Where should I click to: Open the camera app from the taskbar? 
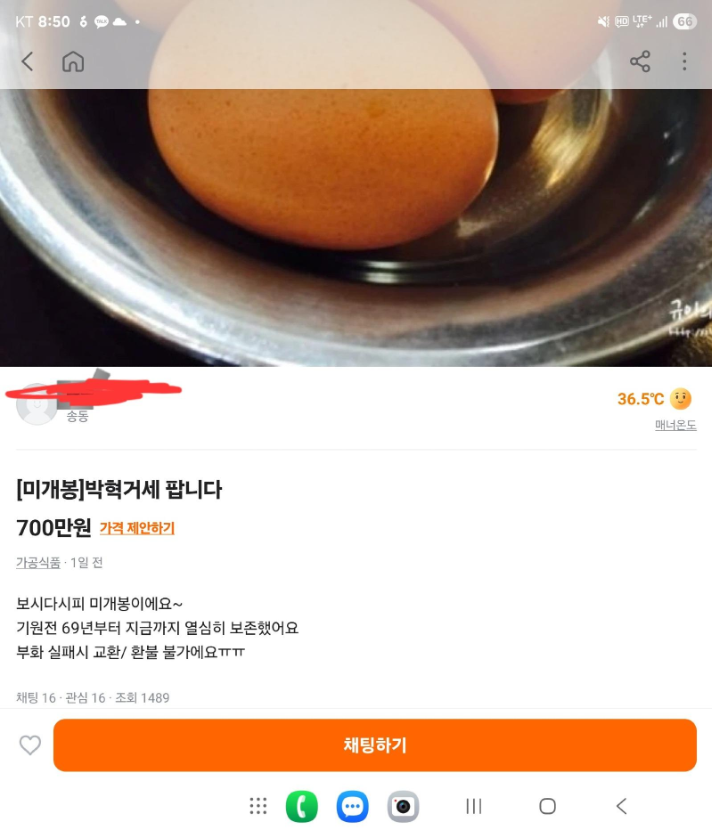coord(403,806)
